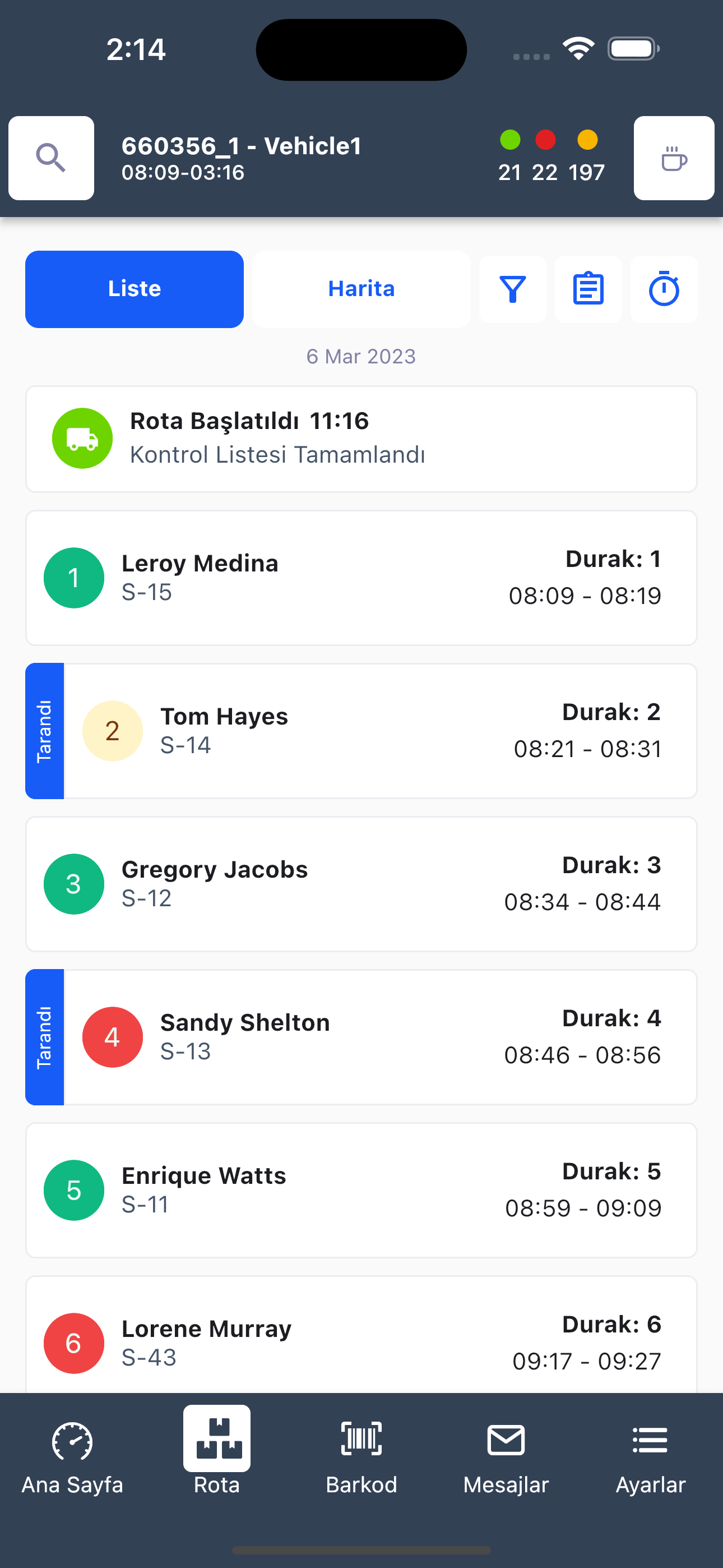Image resolution: width=723 pixels, height=1568 pixels.
Task: Open the filter funnel icon
Action: 512,289
